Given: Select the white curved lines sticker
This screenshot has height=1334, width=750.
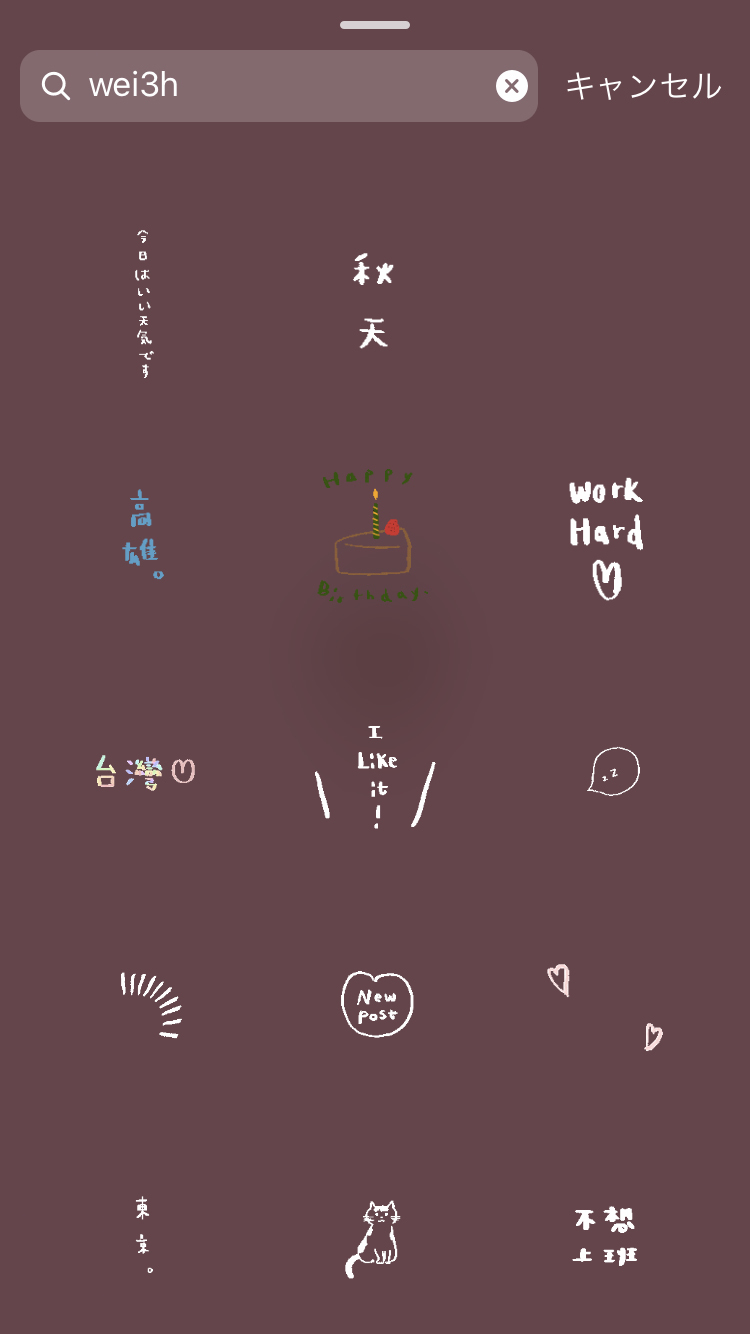Looking at the screenshot, I should [x=152, y=1003].
